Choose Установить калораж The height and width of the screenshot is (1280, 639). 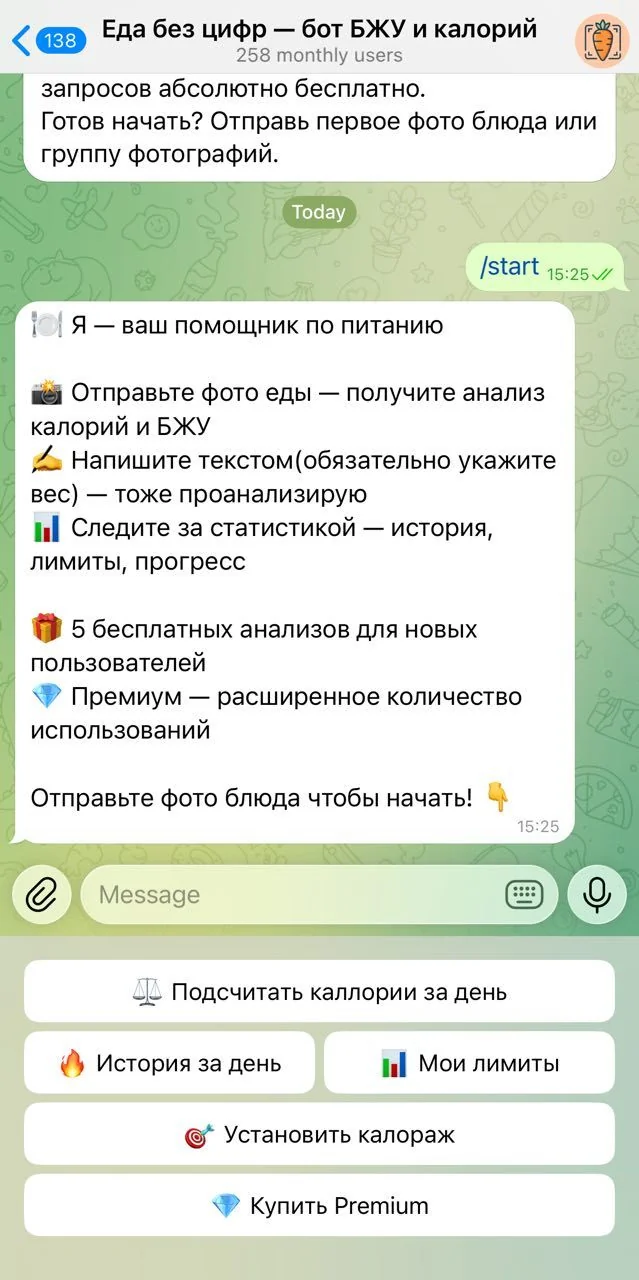pos(319,1134)
